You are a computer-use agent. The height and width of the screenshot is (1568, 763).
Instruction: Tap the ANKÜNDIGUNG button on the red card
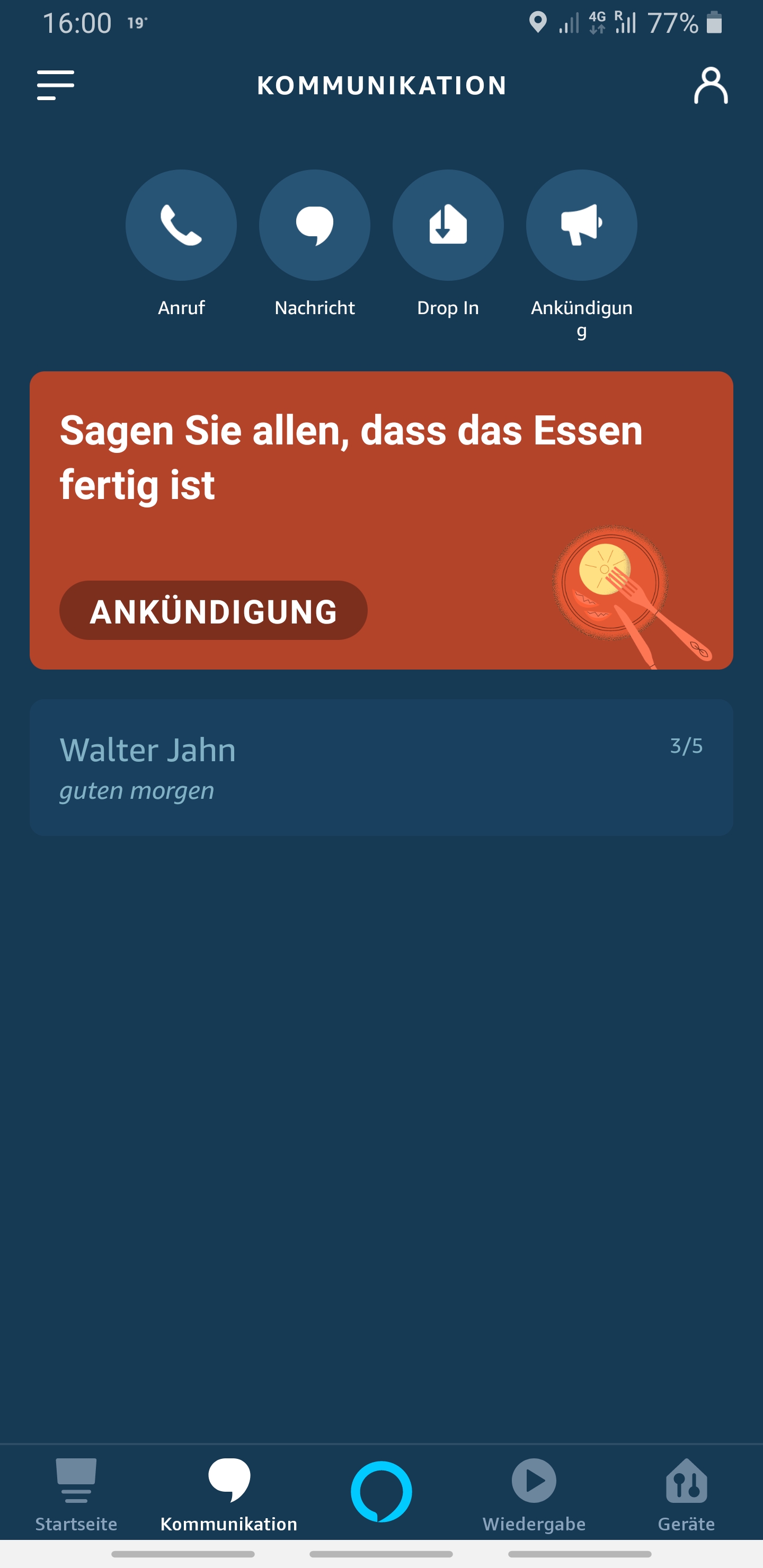pos(213,611)
